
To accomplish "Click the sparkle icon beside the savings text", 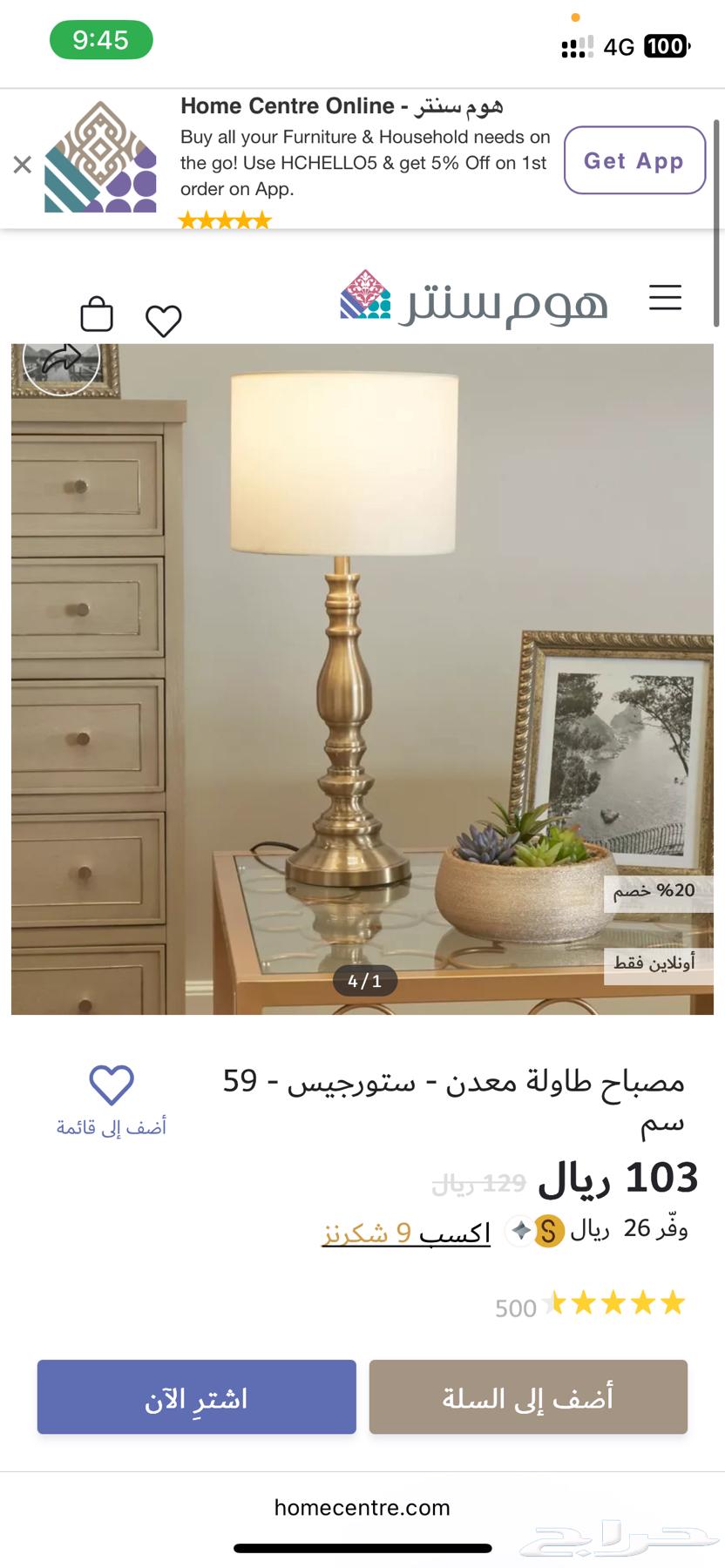I will click(521, 1230).
